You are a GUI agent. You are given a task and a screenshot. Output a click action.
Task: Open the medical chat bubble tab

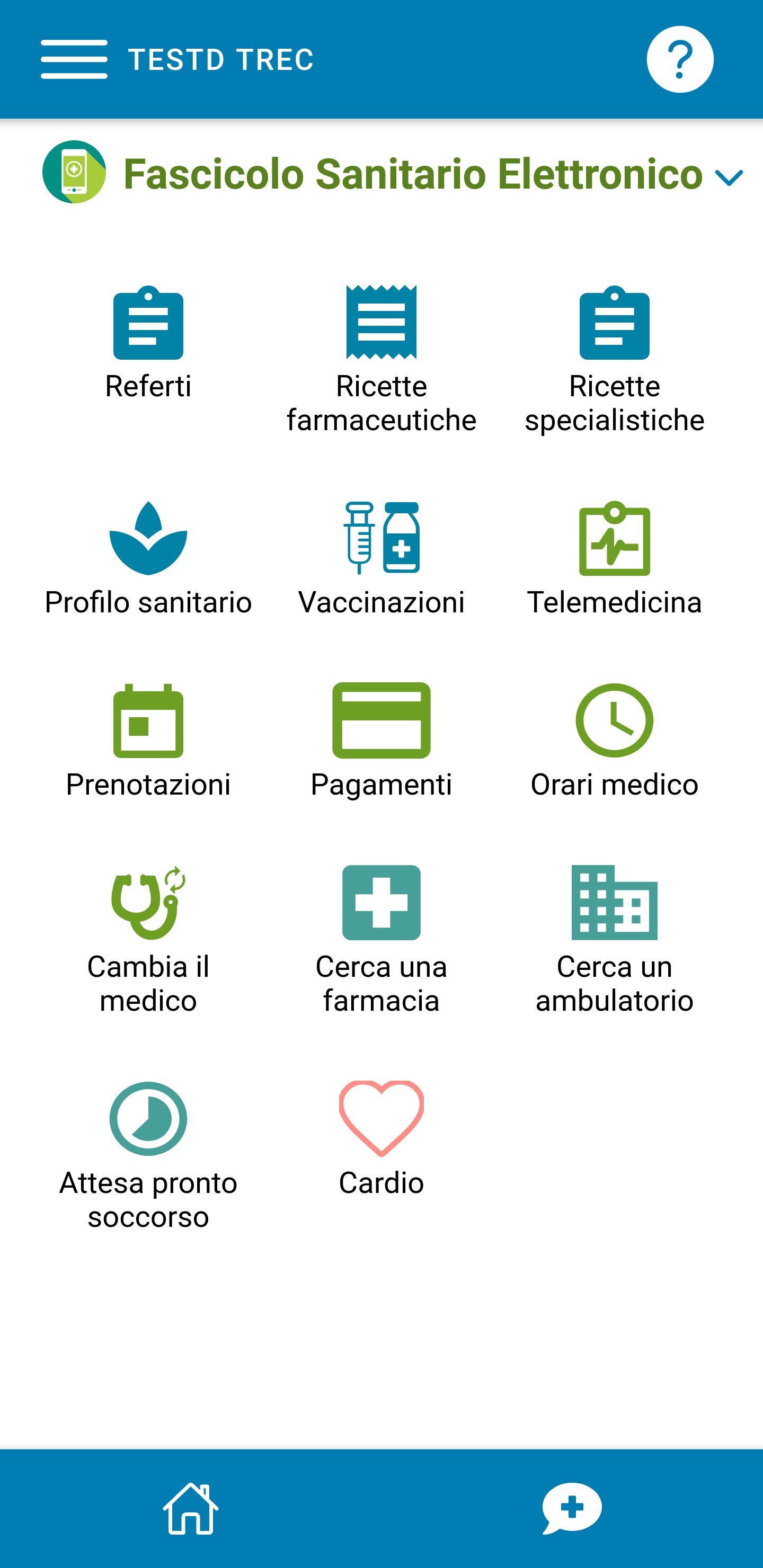pos(572,1508)
